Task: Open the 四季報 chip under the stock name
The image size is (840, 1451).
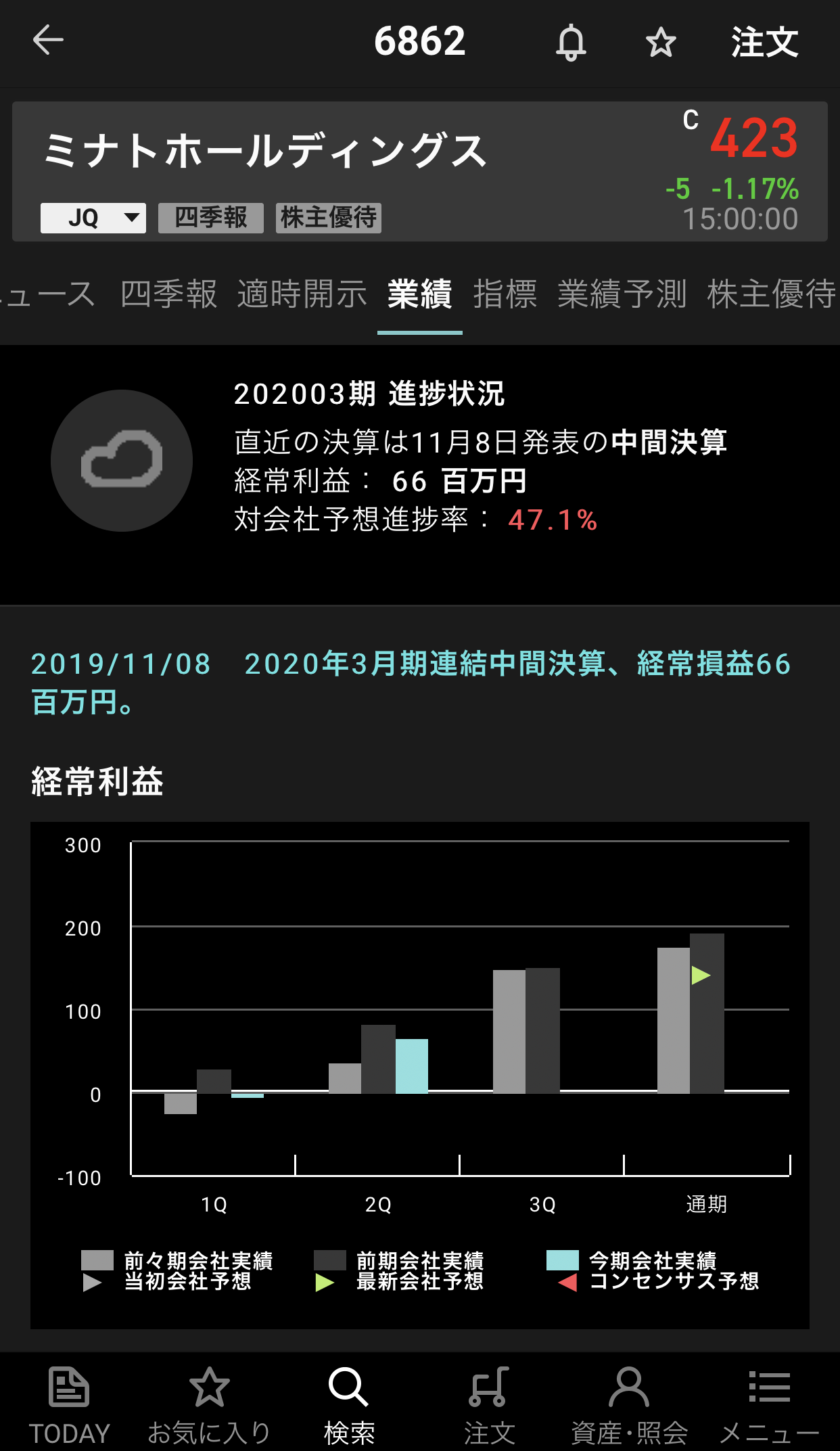Action: 211,218
